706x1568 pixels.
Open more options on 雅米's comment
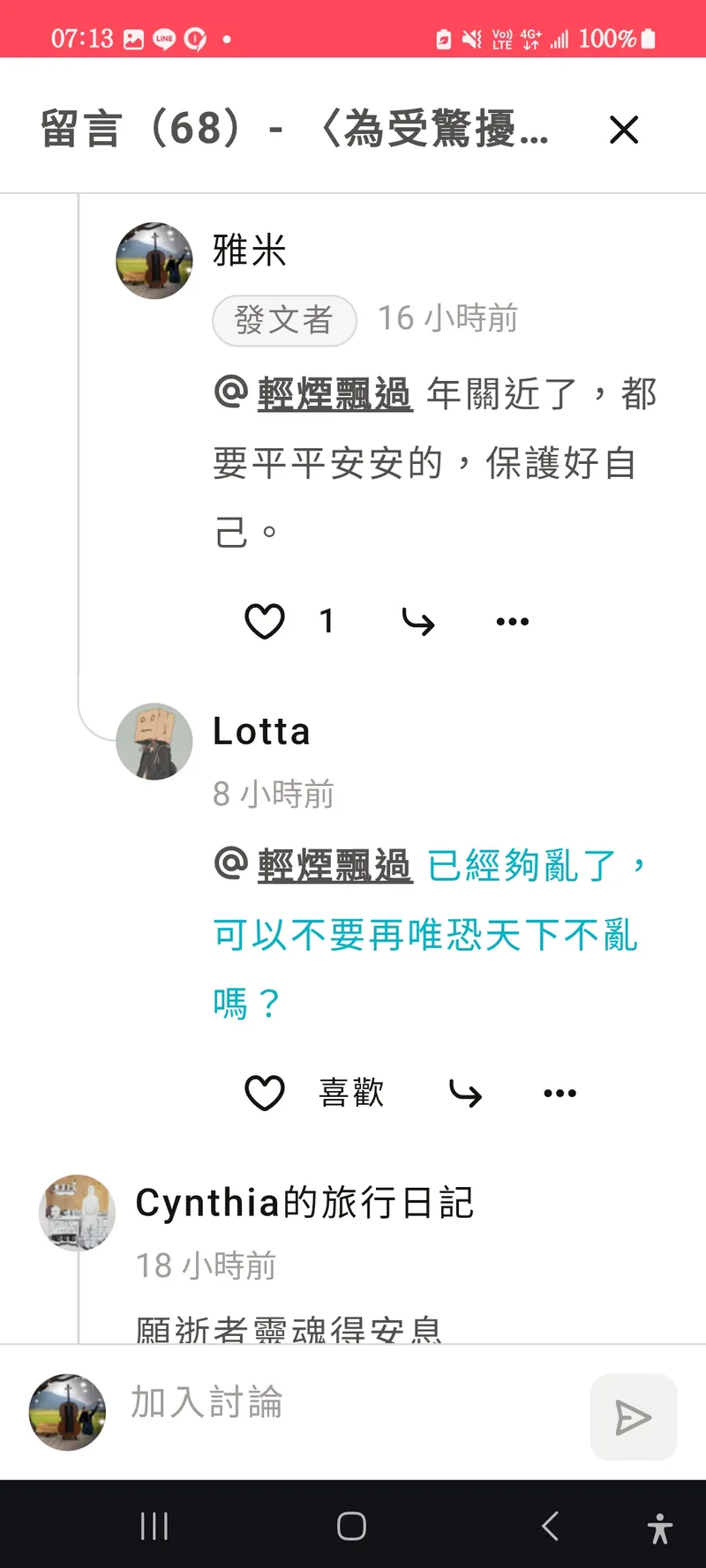513,622
